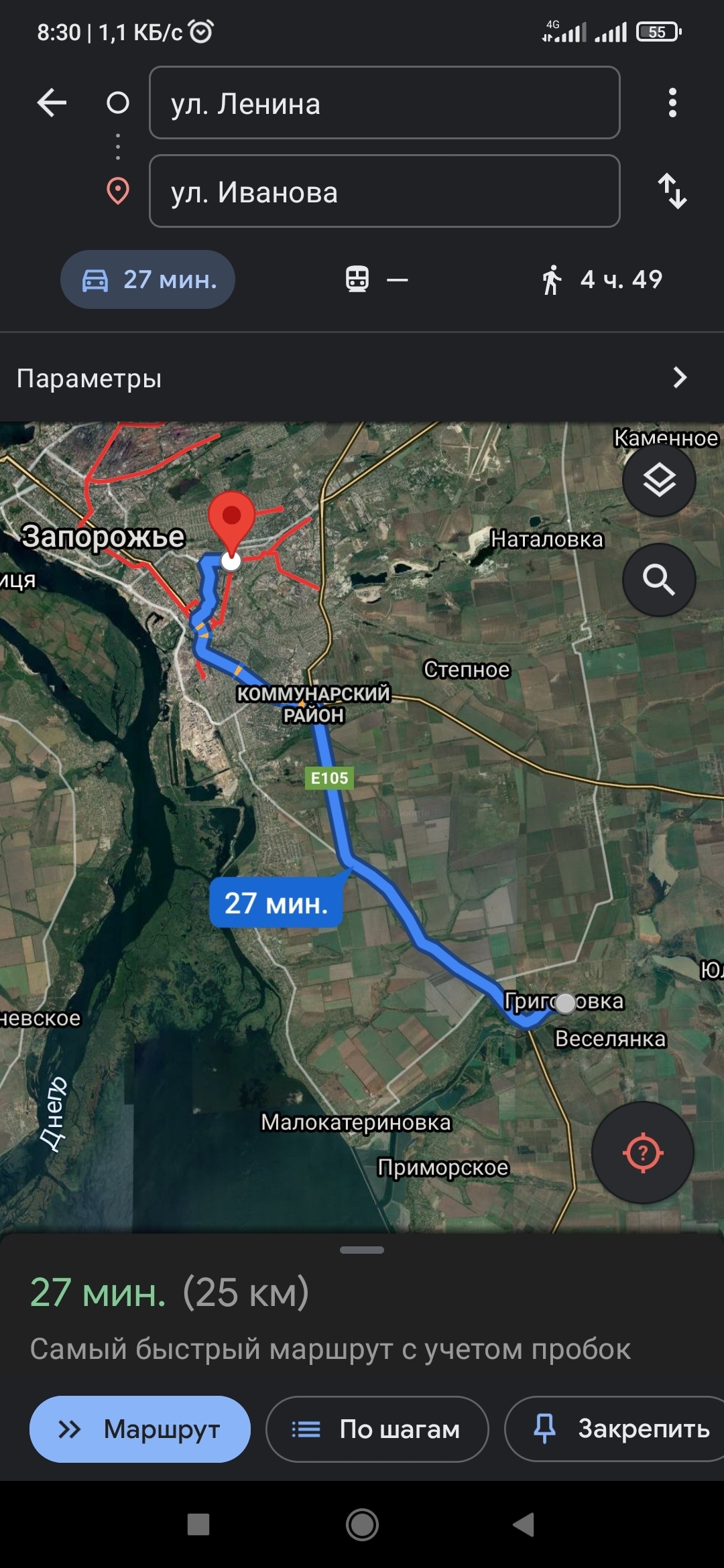Screen dimensions: 724x1568
Task: Edit the destination ул. Иванова
Action: pos(384,192)
